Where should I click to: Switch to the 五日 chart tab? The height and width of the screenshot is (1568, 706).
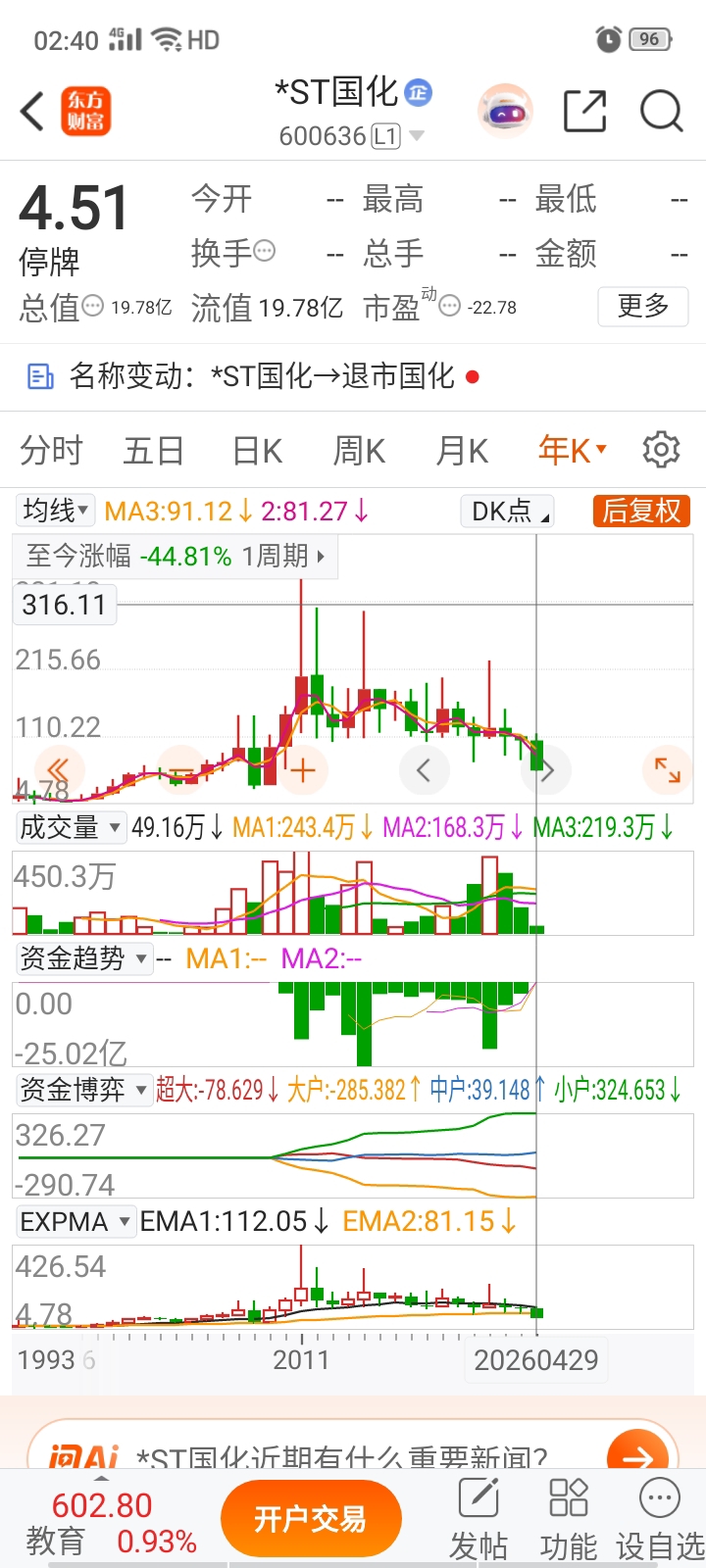pyautogui.click(x=154, y=451)
